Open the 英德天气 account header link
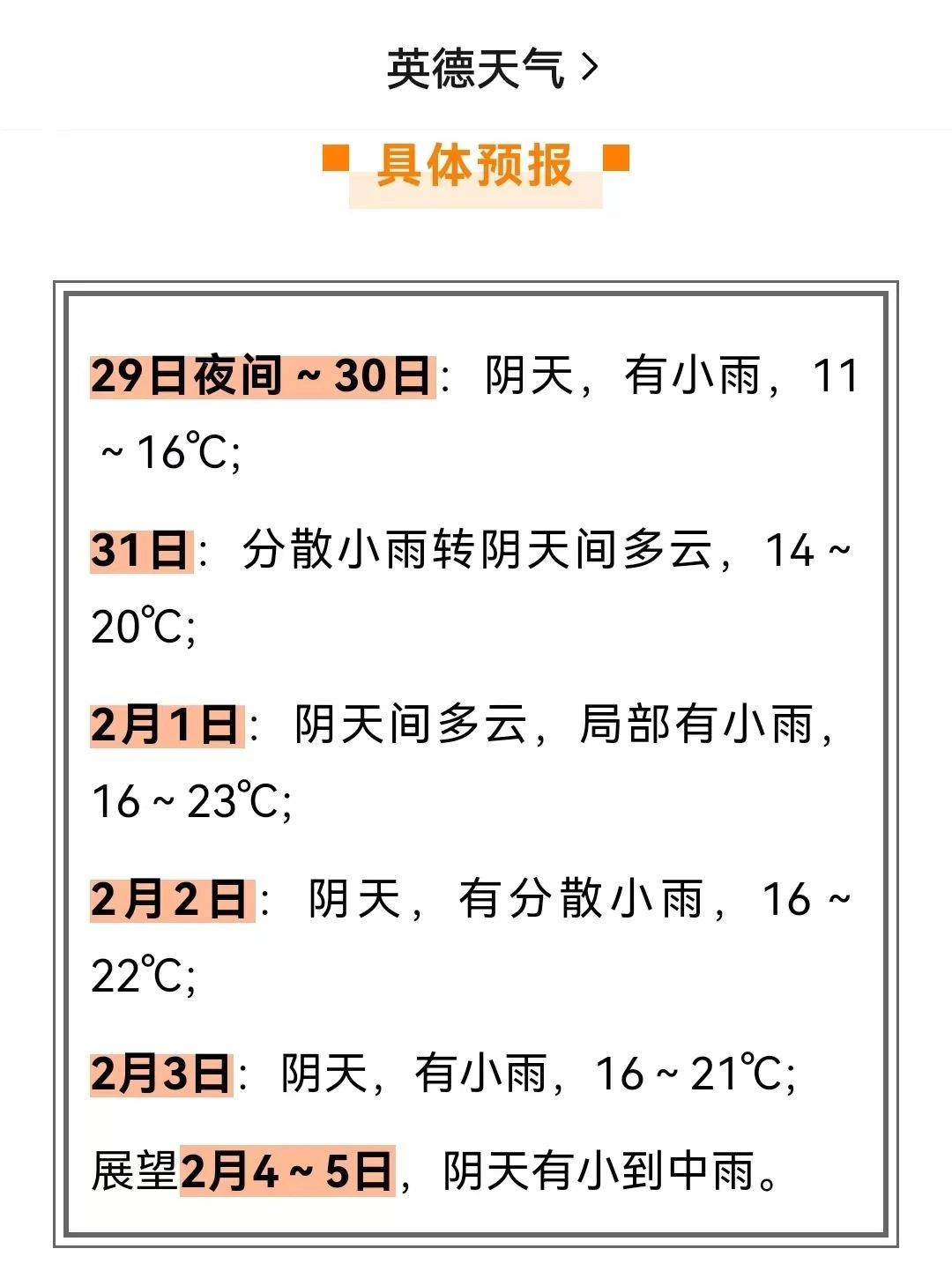 tap(491, 69)
